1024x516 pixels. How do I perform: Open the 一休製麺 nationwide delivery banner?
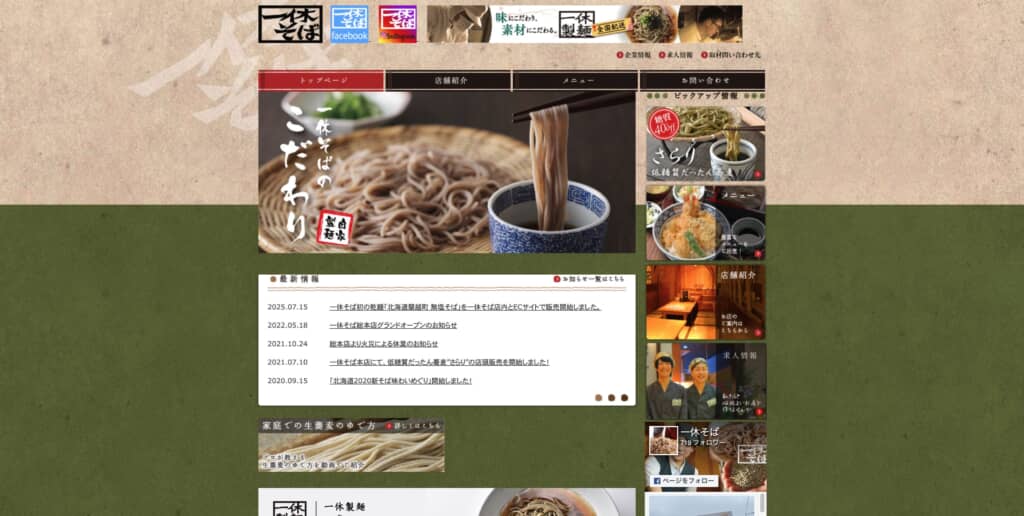click(x=585, y=24)
